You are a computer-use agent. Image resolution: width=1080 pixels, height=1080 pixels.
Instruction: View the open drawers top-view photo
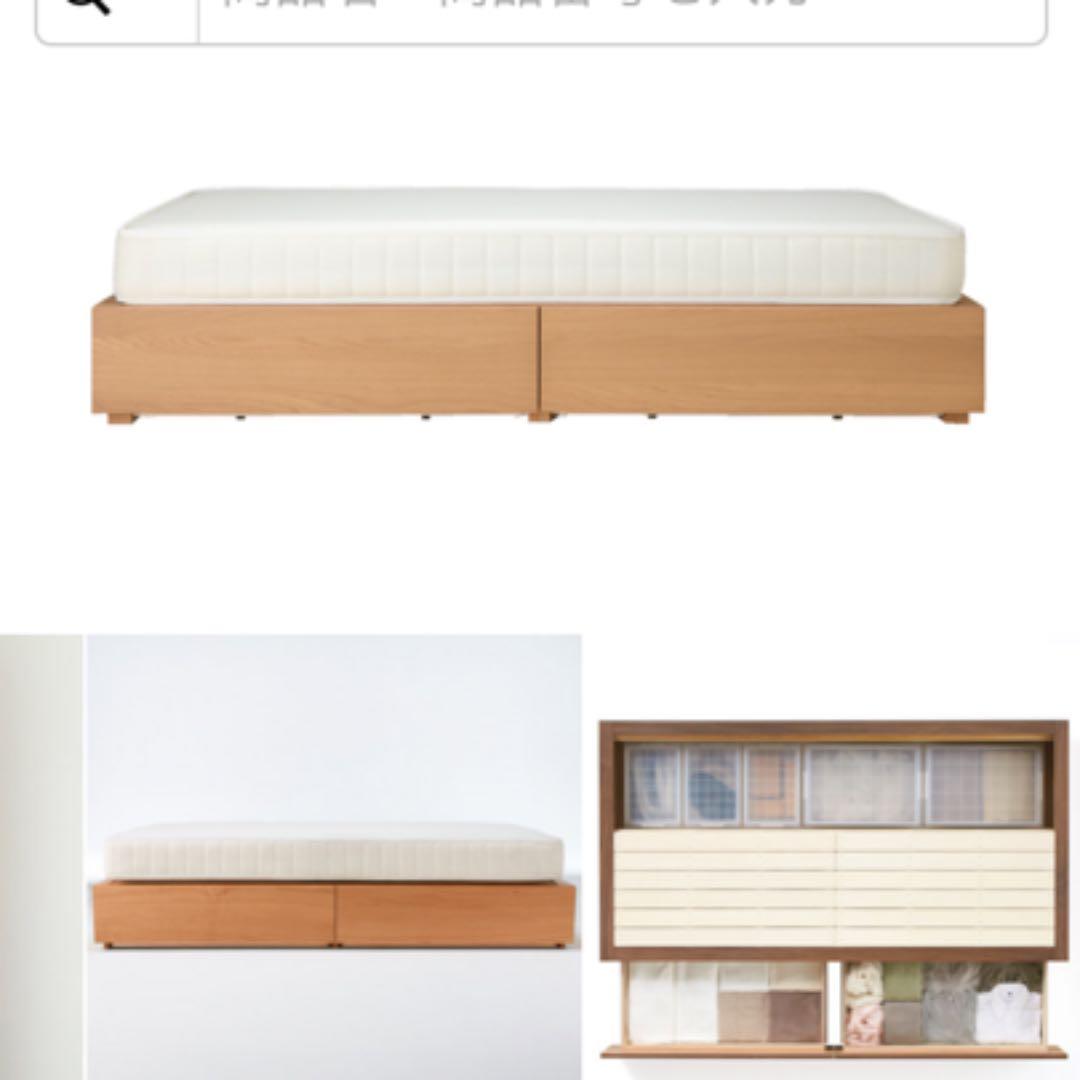click(833, 888)
